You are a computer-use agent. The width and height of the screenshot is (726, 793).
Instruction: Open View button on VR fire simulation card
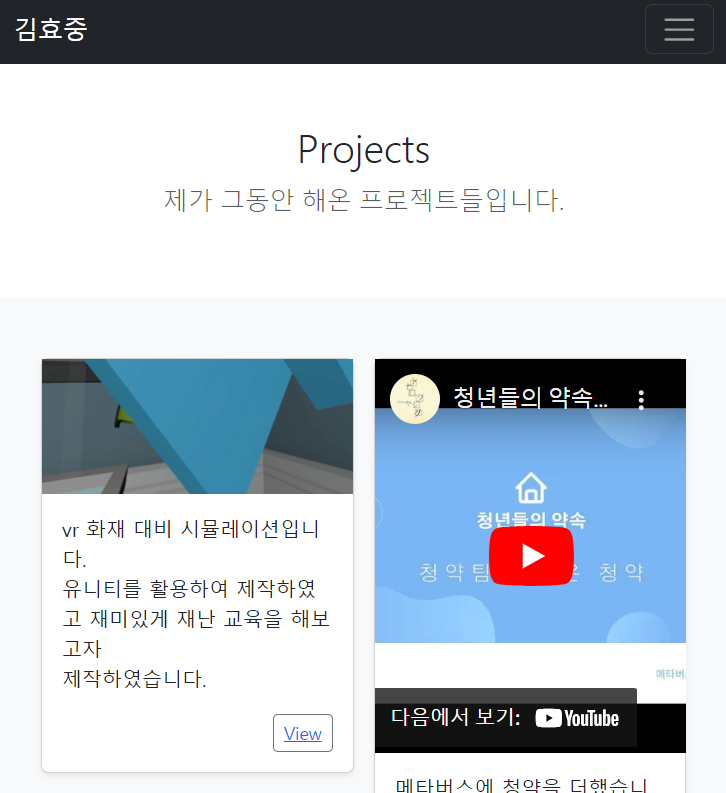pos(302,733)
